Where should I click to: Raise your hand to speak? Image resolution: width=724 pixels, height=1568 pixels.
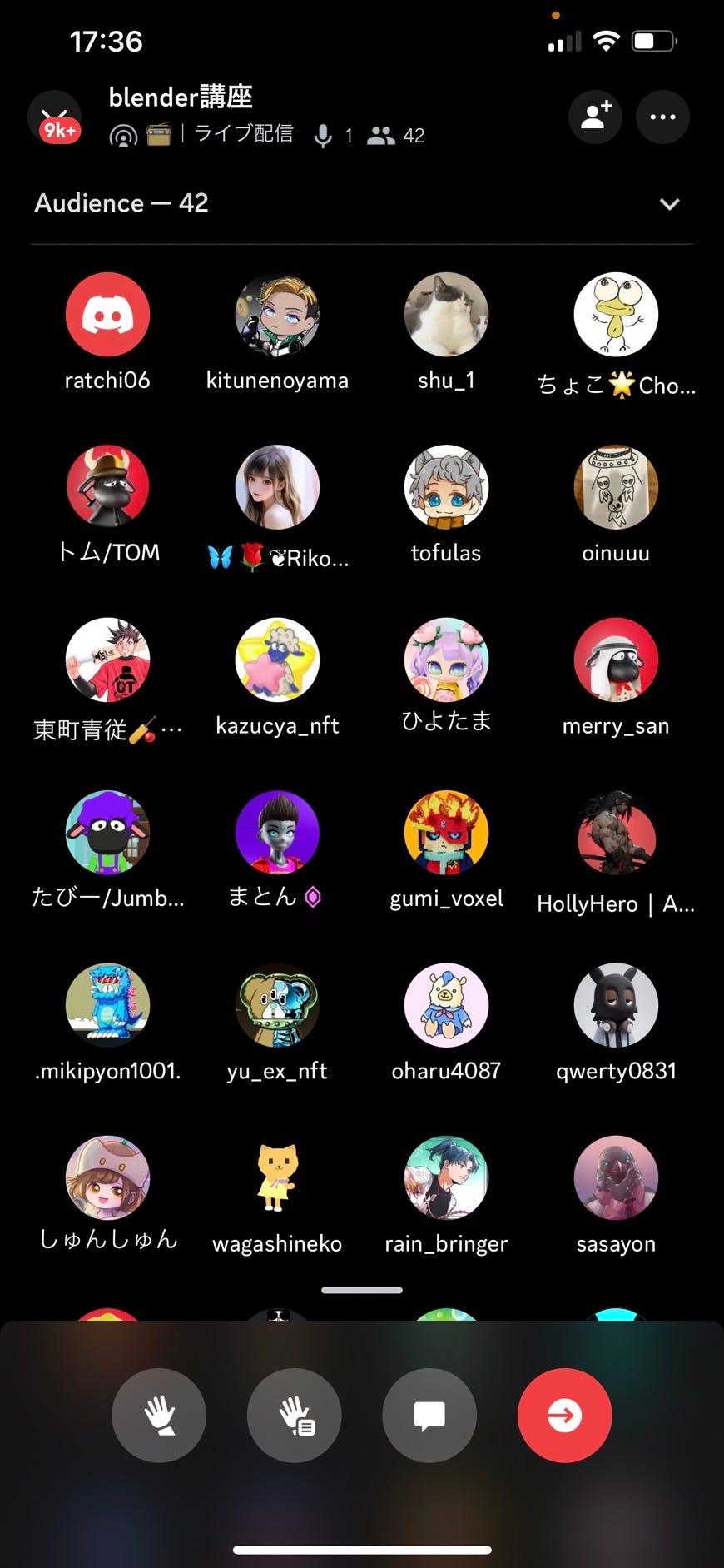pos(159,1415)
